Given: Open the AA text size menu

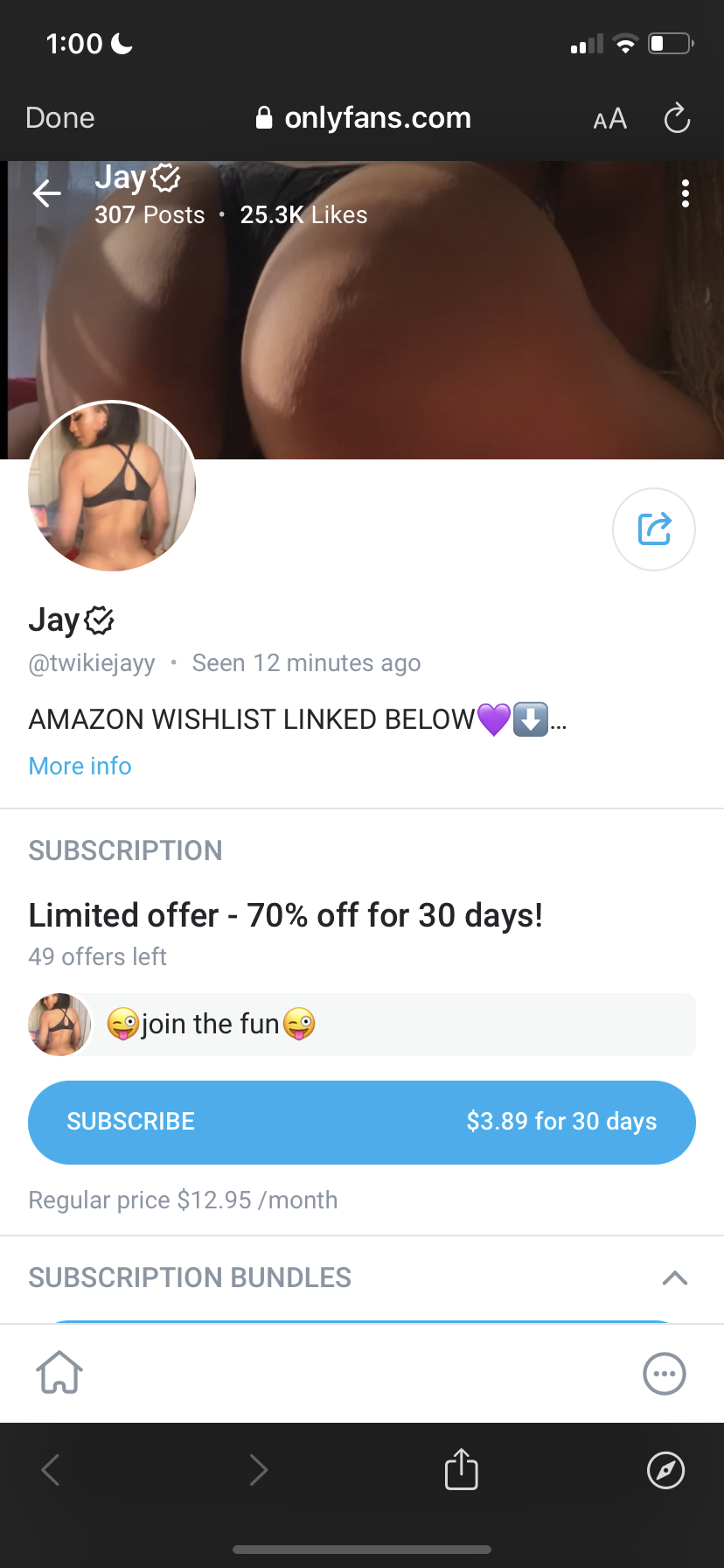Looking at the screenshot, I should coord(609,119).
